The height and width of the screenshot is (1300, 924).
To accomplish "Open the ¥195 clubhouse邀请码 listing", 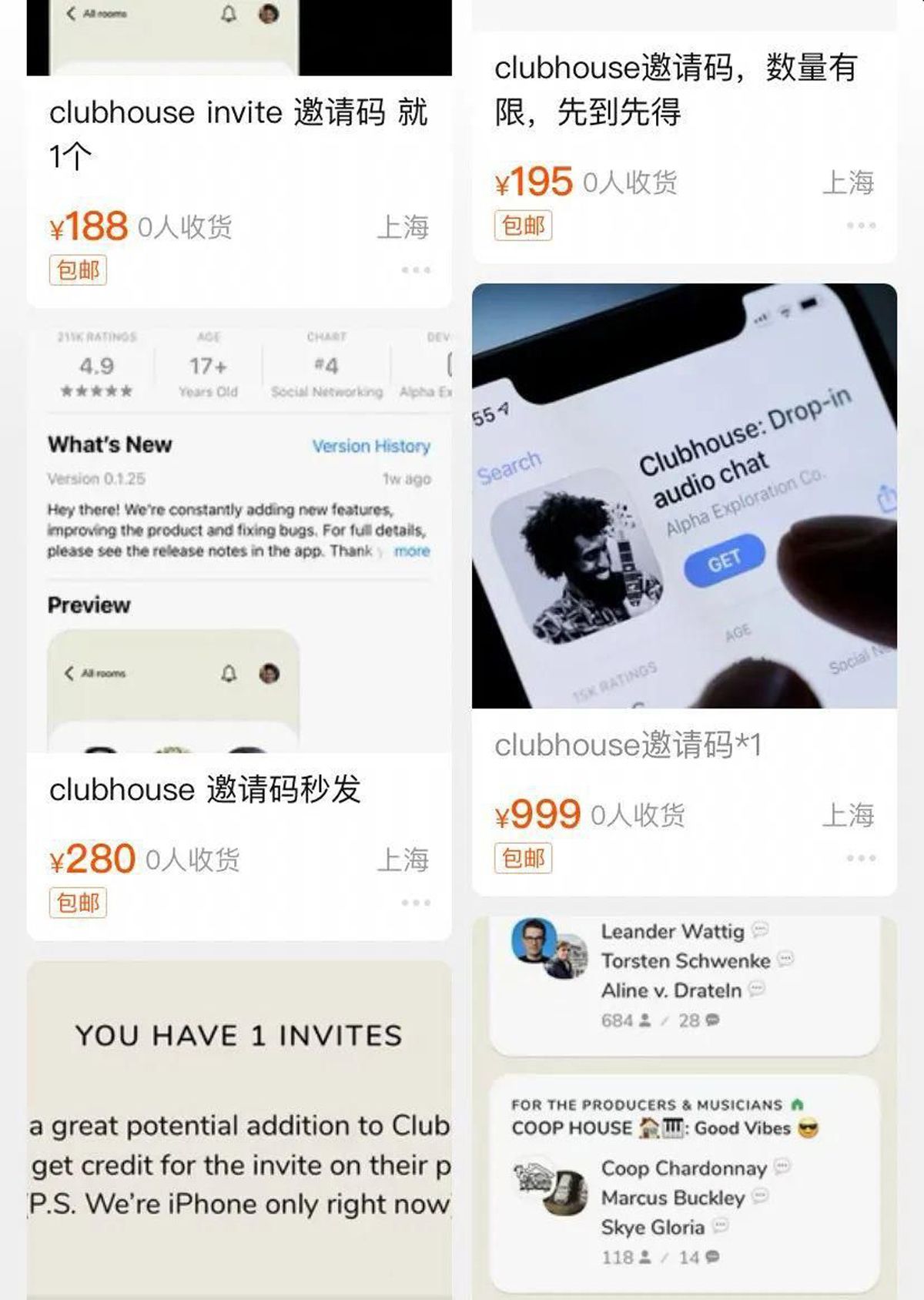I will (676, 90).
